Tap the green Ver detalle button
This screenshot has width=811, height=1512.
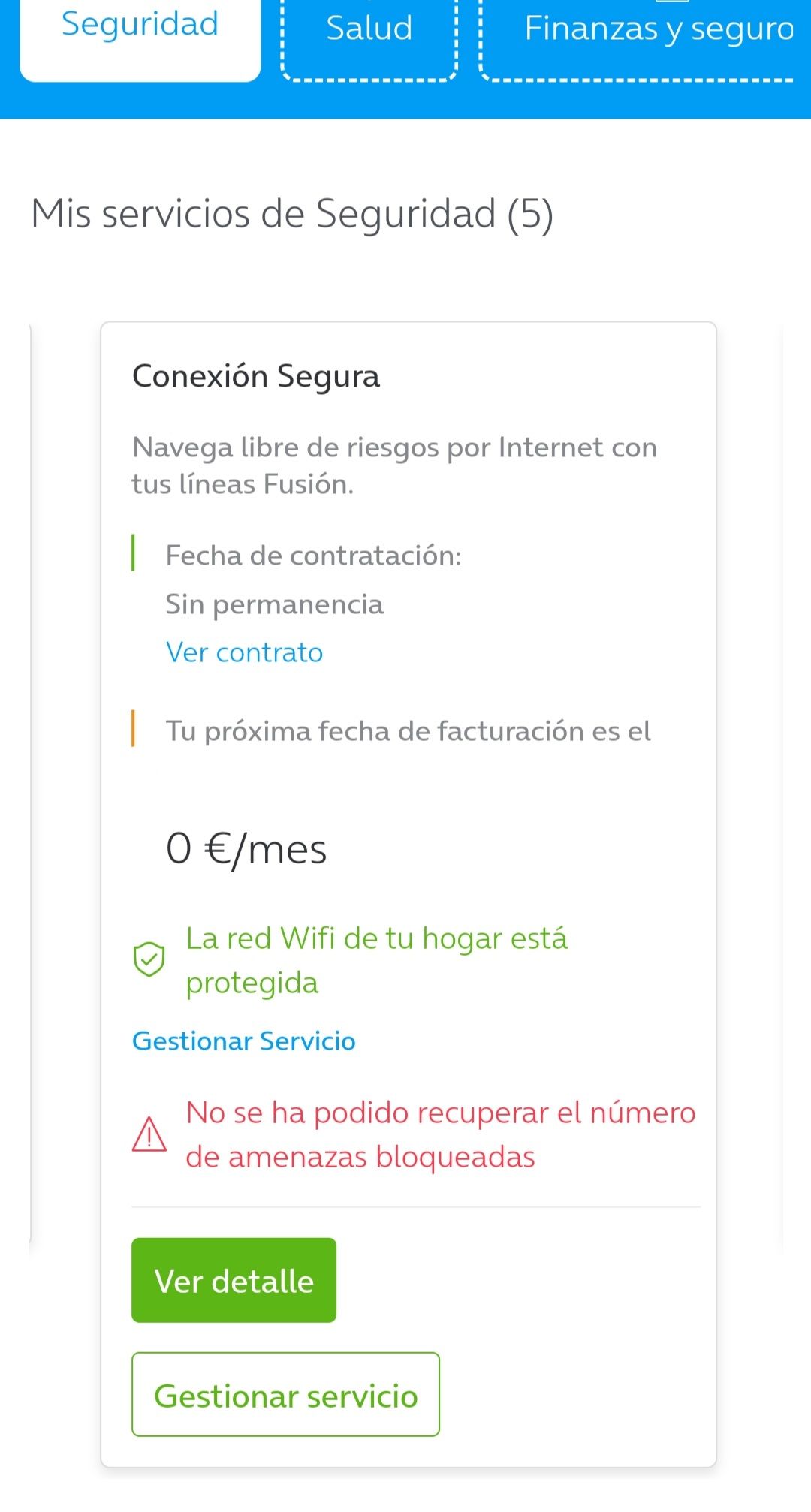click(x=234, y=1281)
